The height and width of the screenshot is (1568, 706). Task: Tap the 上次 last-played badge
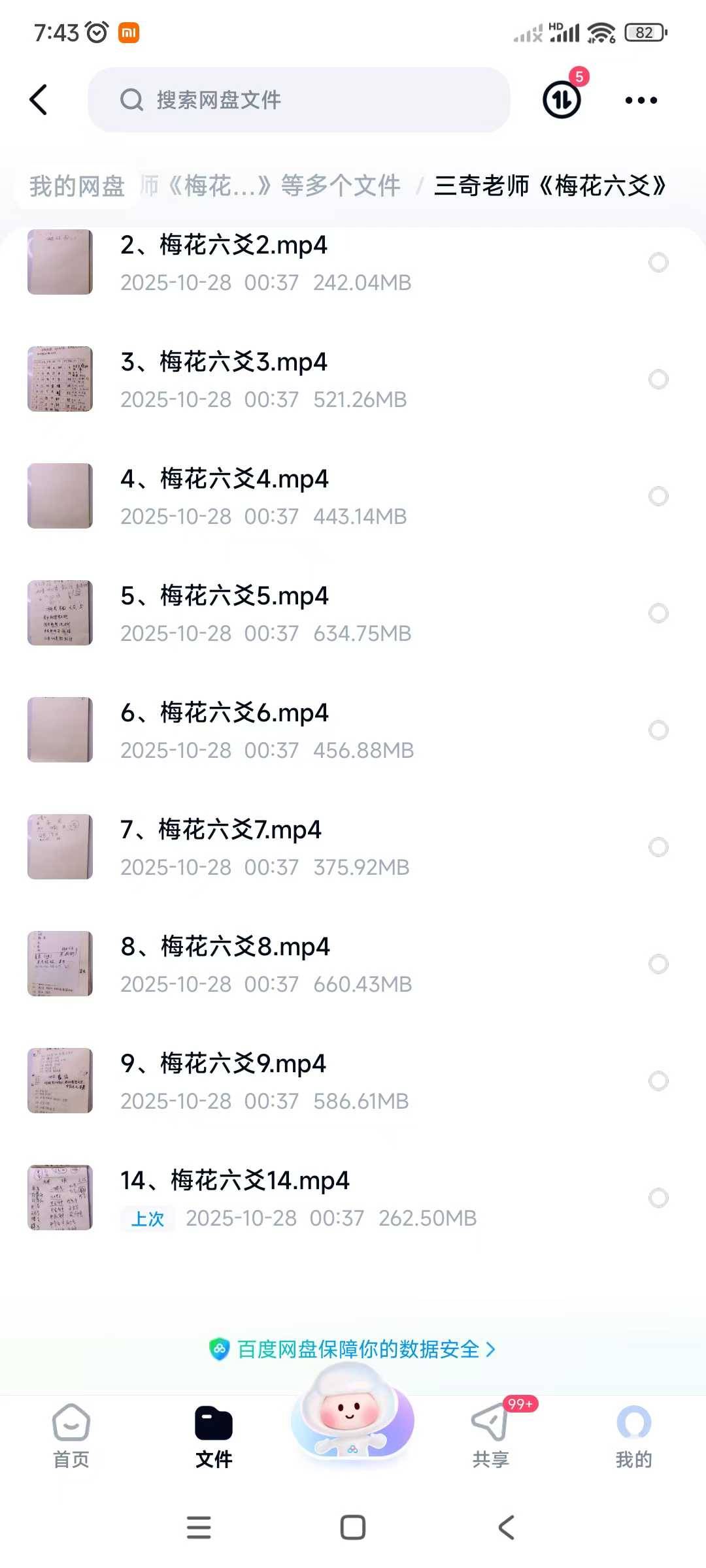(x=147, y=1218)
